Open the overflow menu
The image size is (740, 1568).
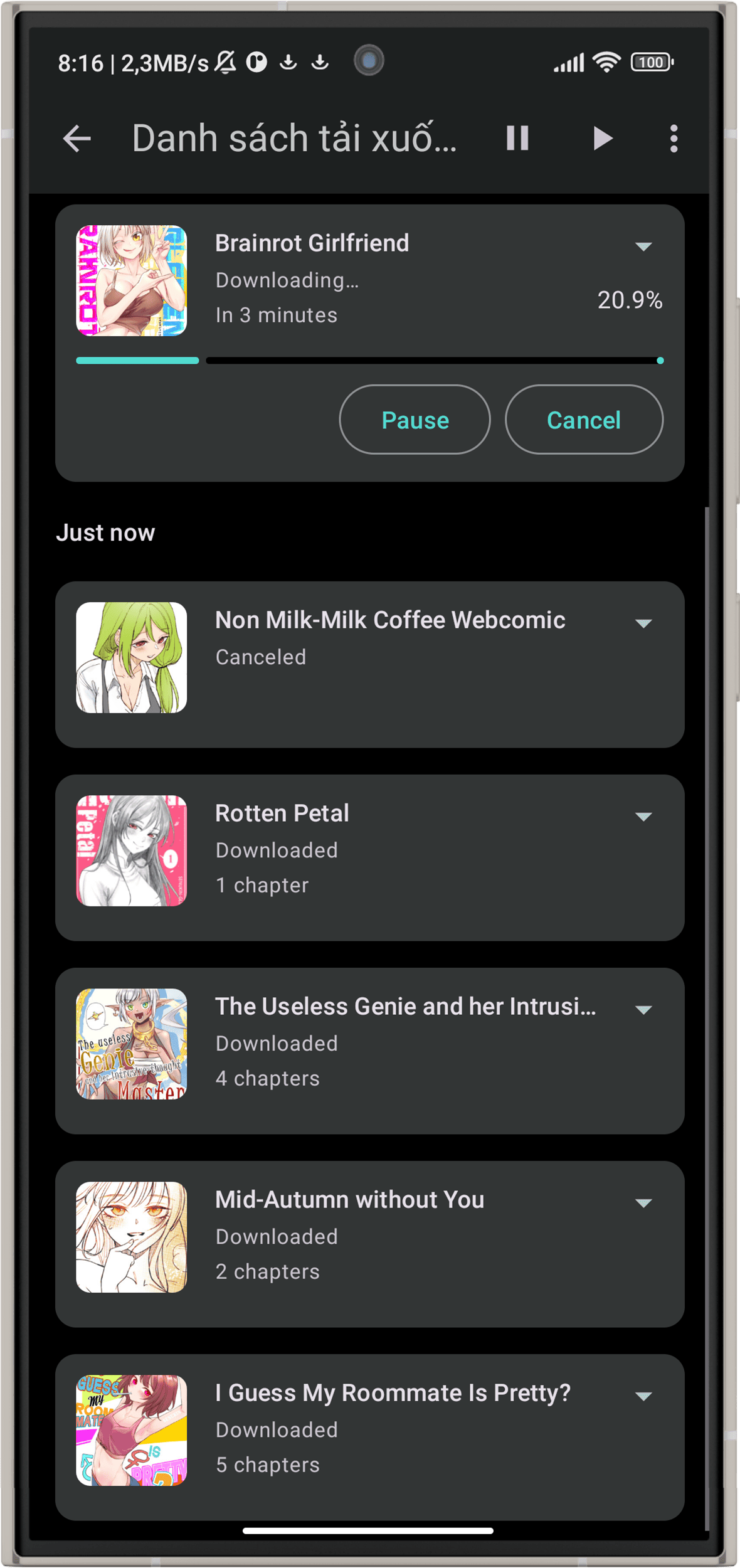point(674,139)
